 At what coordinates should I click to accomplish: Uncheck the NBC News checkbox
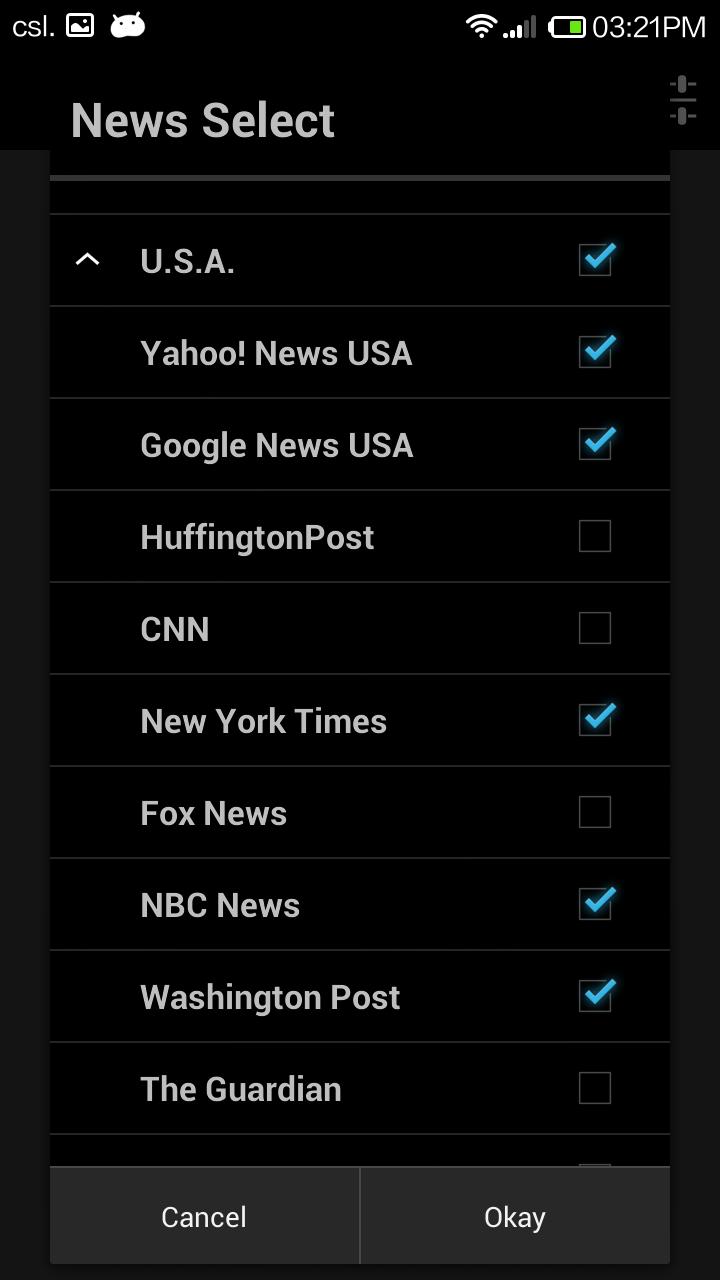click(x=596, y=904)
